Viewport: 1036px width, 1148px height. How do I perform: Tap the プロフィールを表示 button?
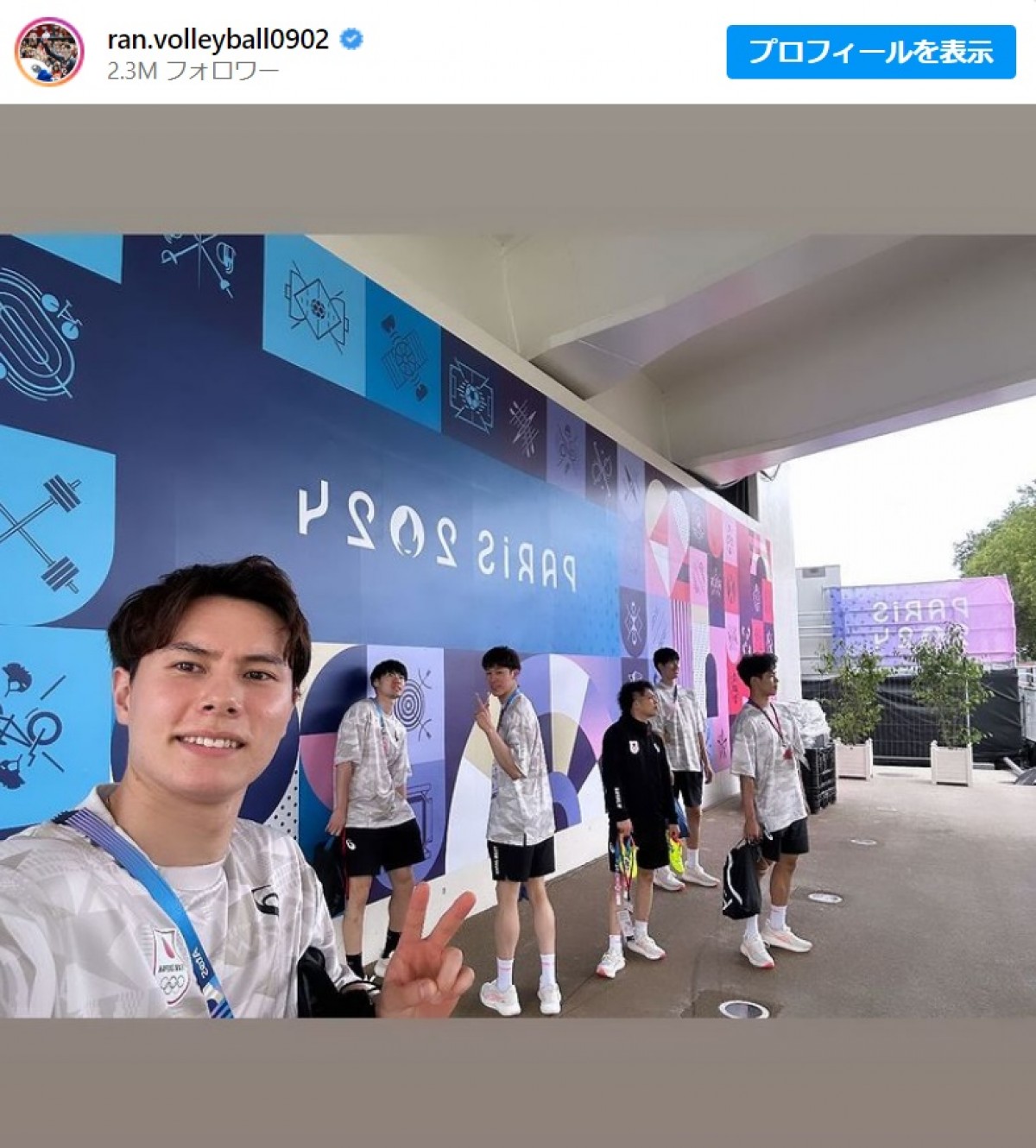[x=870, y=52]
